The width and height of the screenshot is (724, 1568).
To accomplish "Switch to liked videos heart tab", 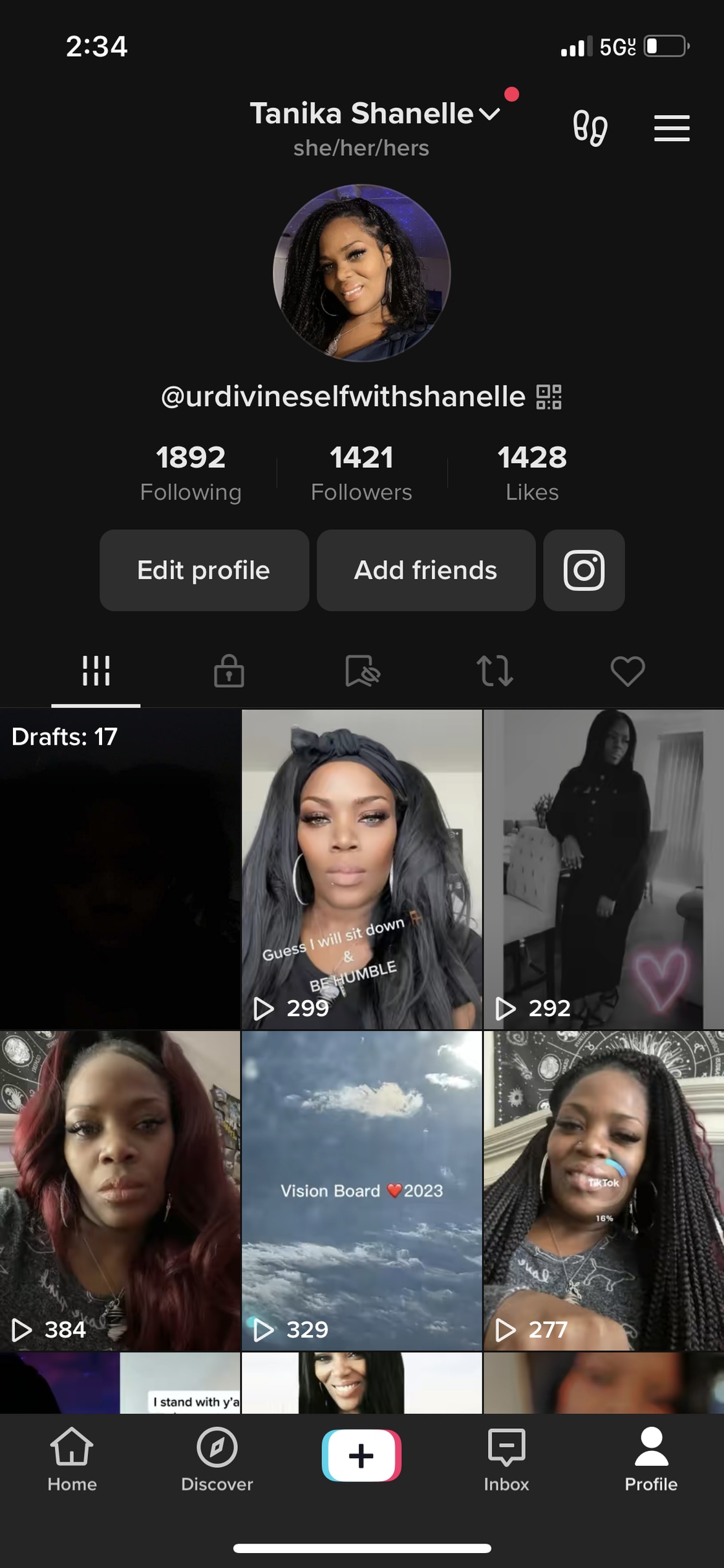I will tap(627, 671).
